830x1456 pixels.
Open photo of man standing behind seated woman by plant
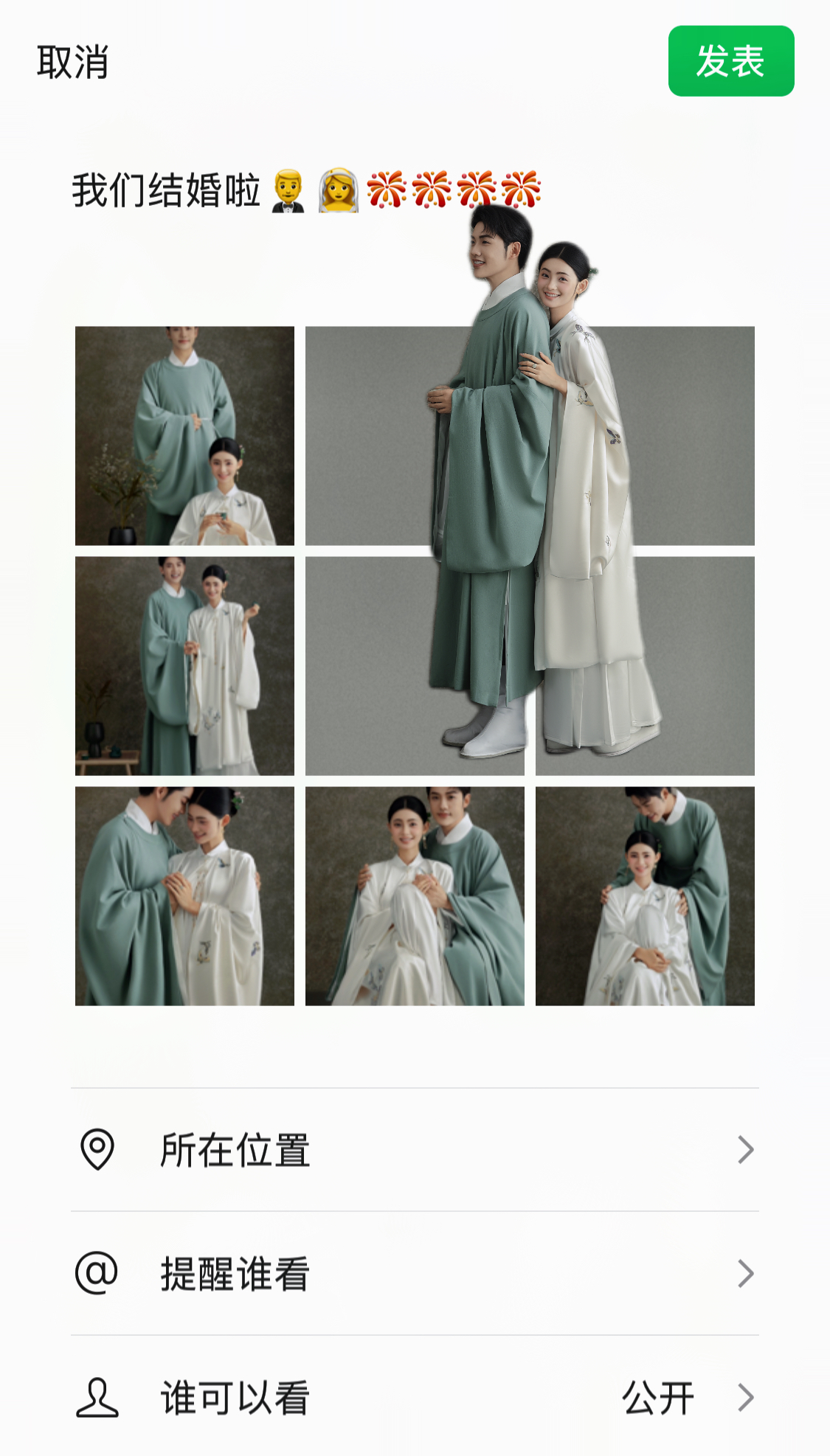[x=184, y=436]
